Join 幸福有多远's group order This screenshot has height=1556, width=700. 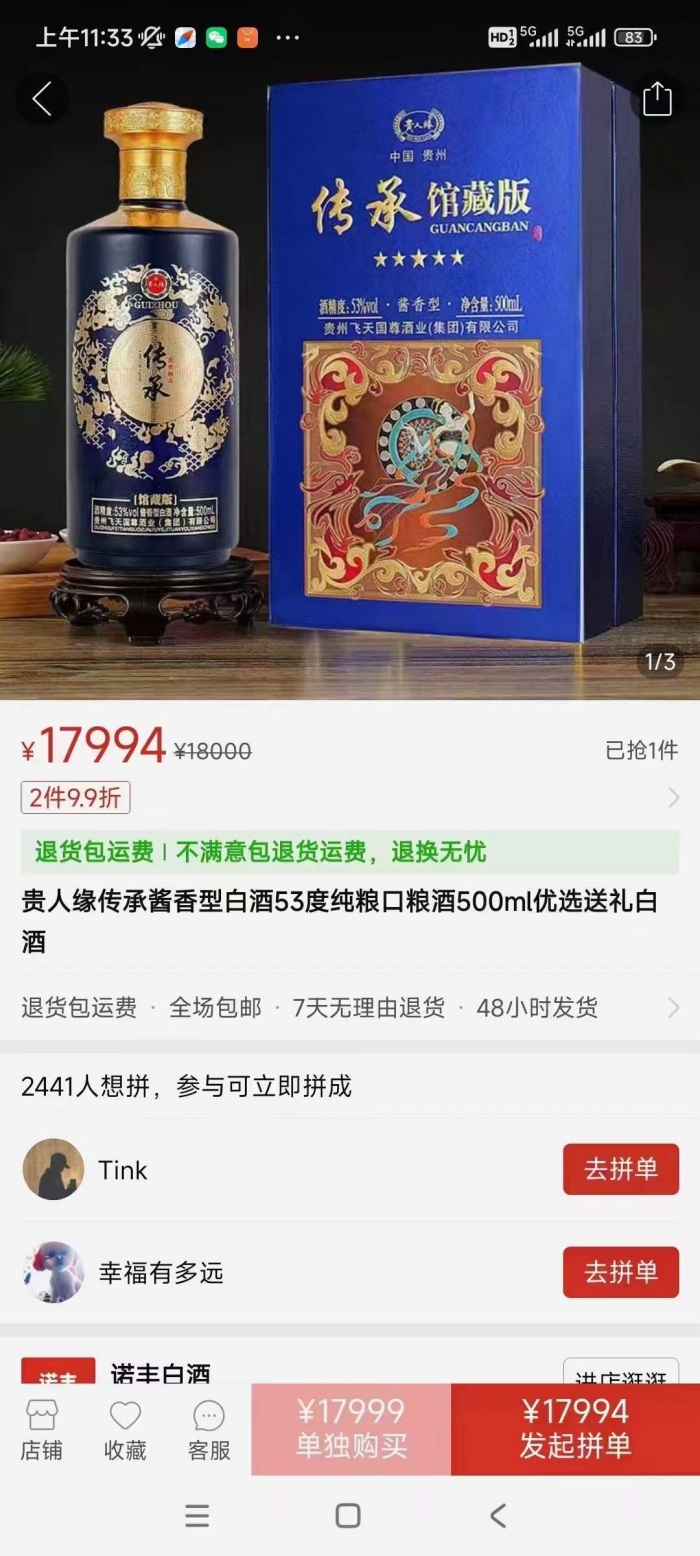[x=620, y=1272]
